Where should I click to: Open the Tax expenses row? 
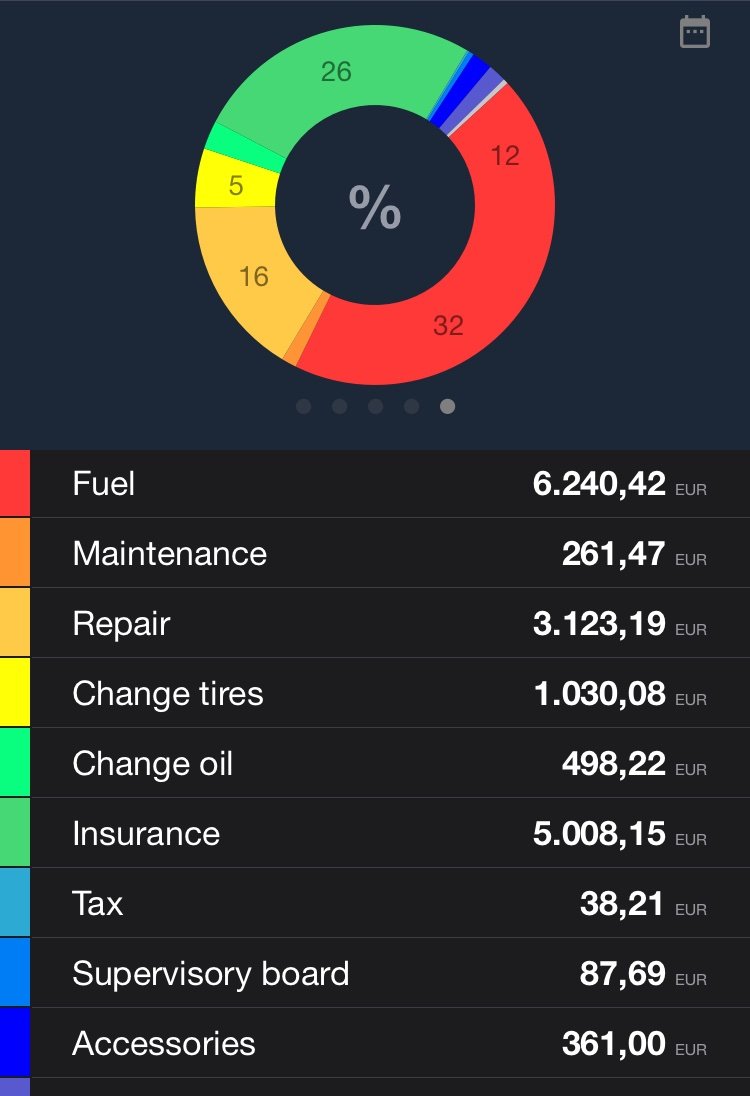(x=375, y=904)
